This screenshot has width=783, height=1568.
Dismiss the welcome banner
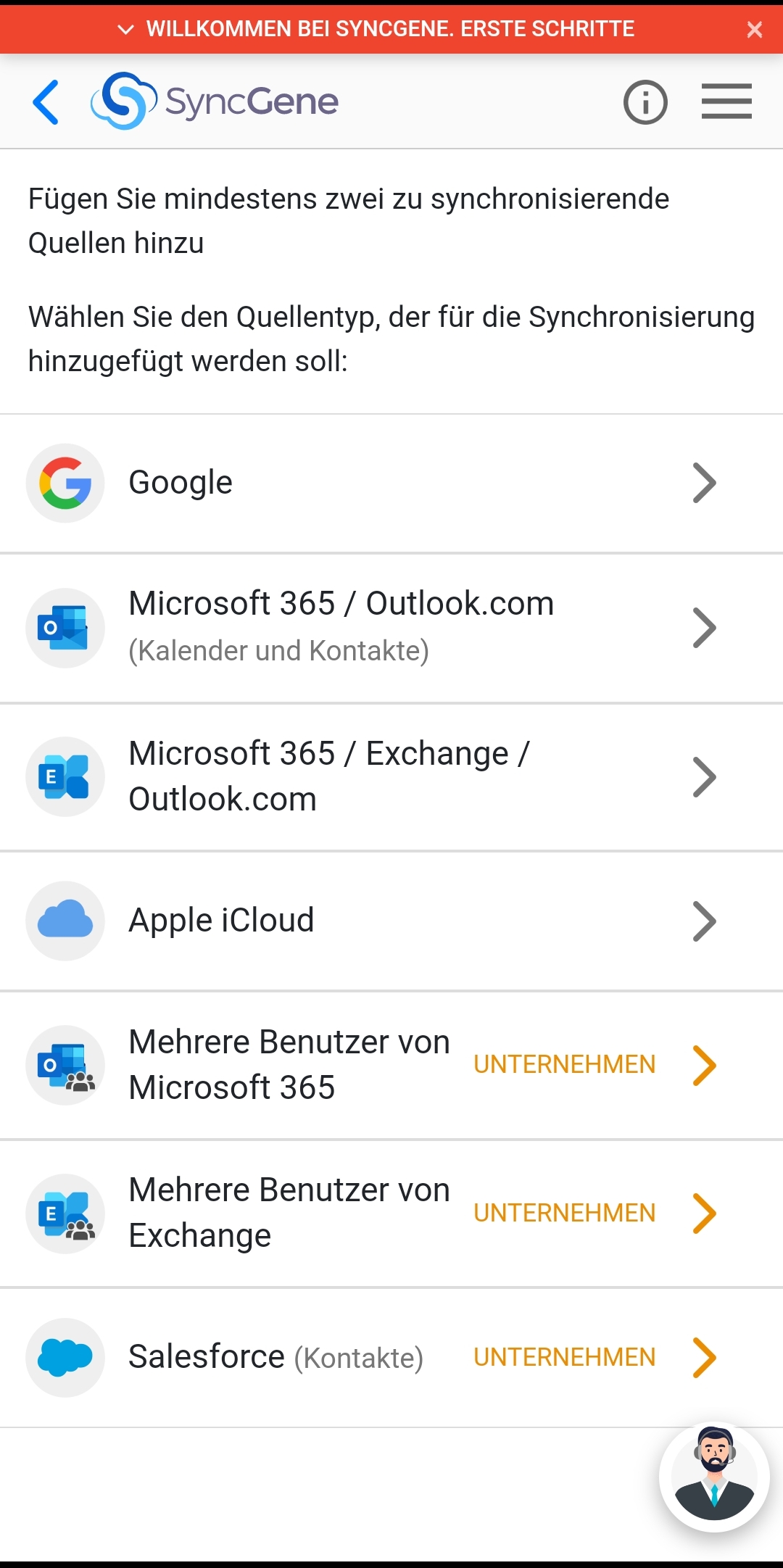[x=754, y=29]
